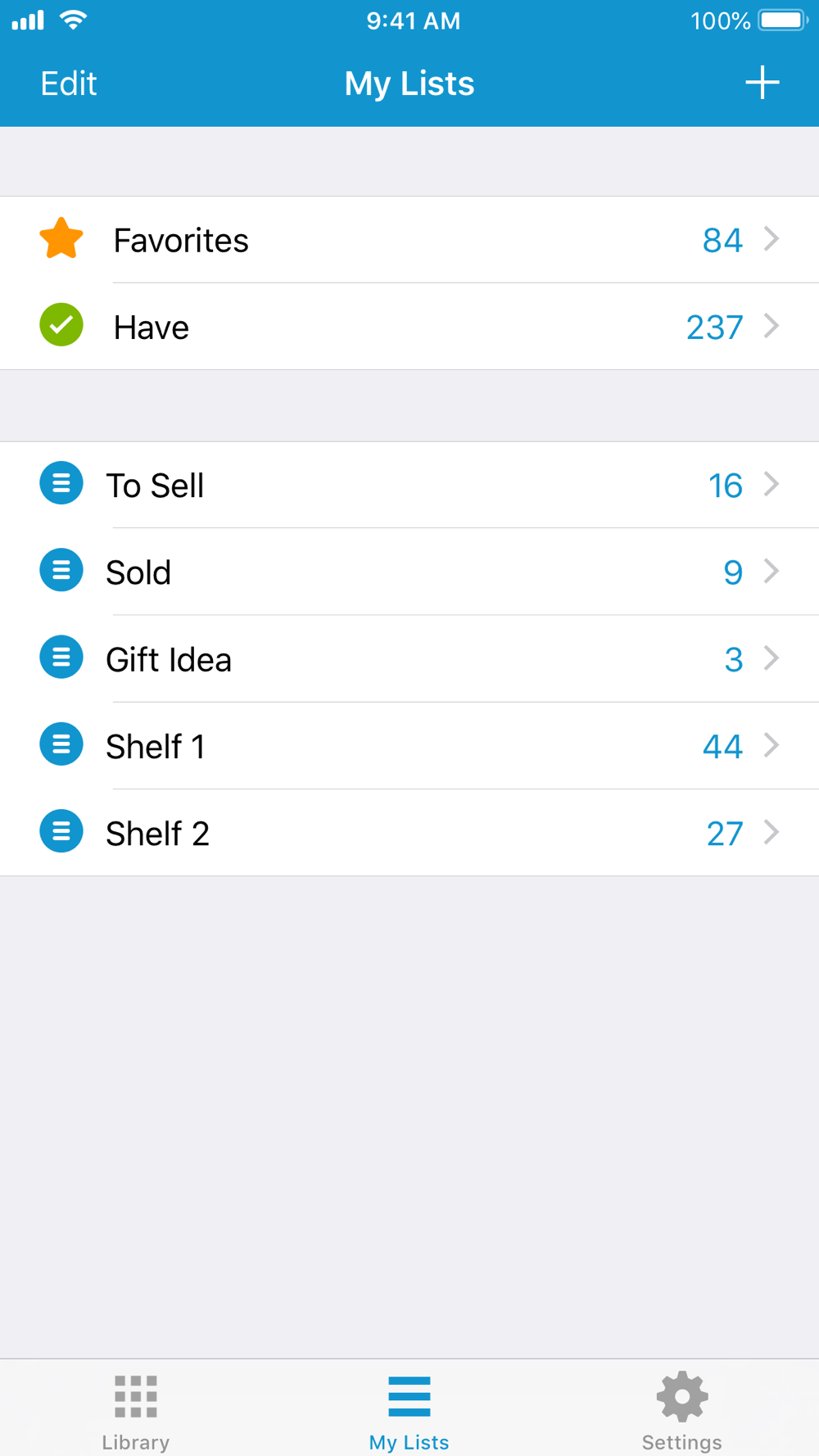Screen dimensions: 819x1456
Task: Open the Gift Idea list
Action: click(x=409, y=658)
